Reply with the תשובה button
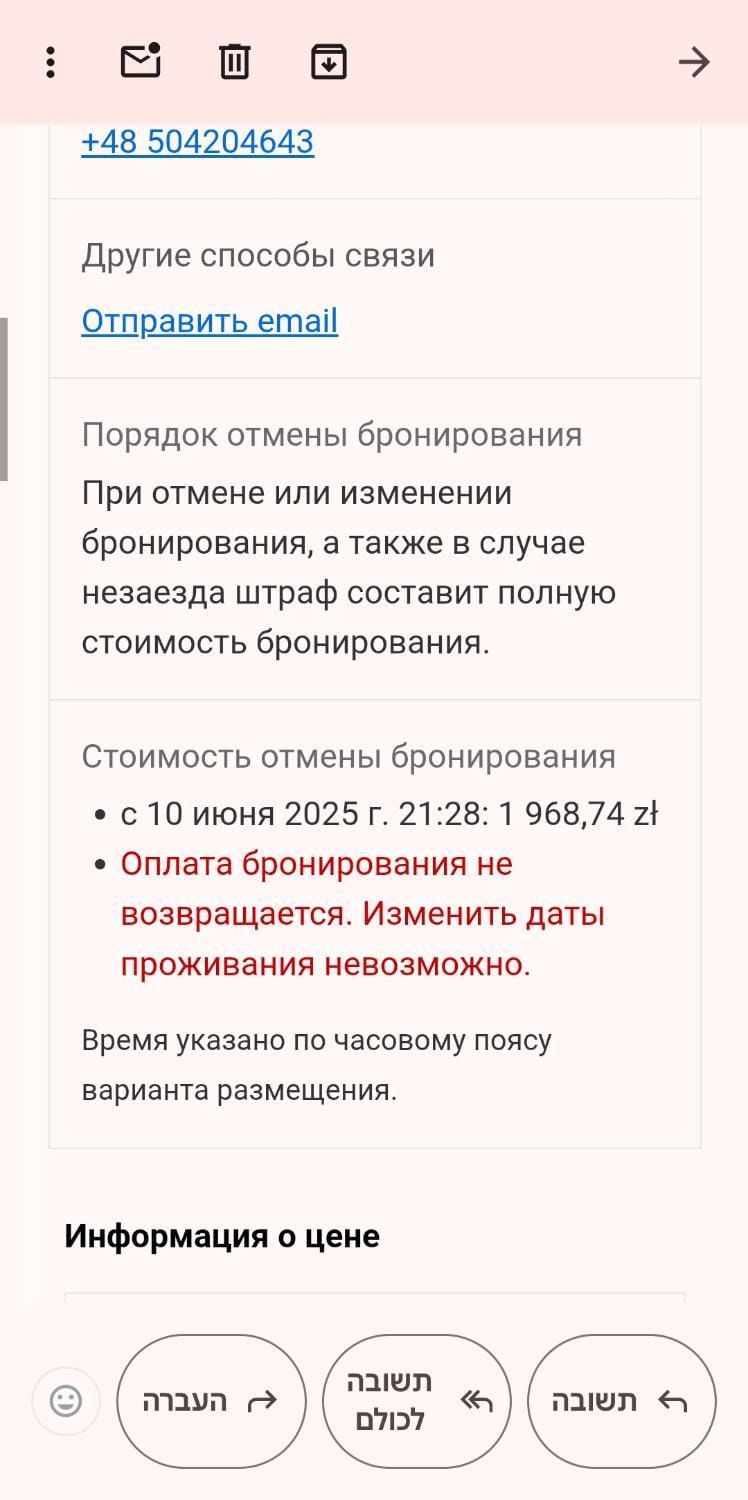 click(x=621, y=1401)
